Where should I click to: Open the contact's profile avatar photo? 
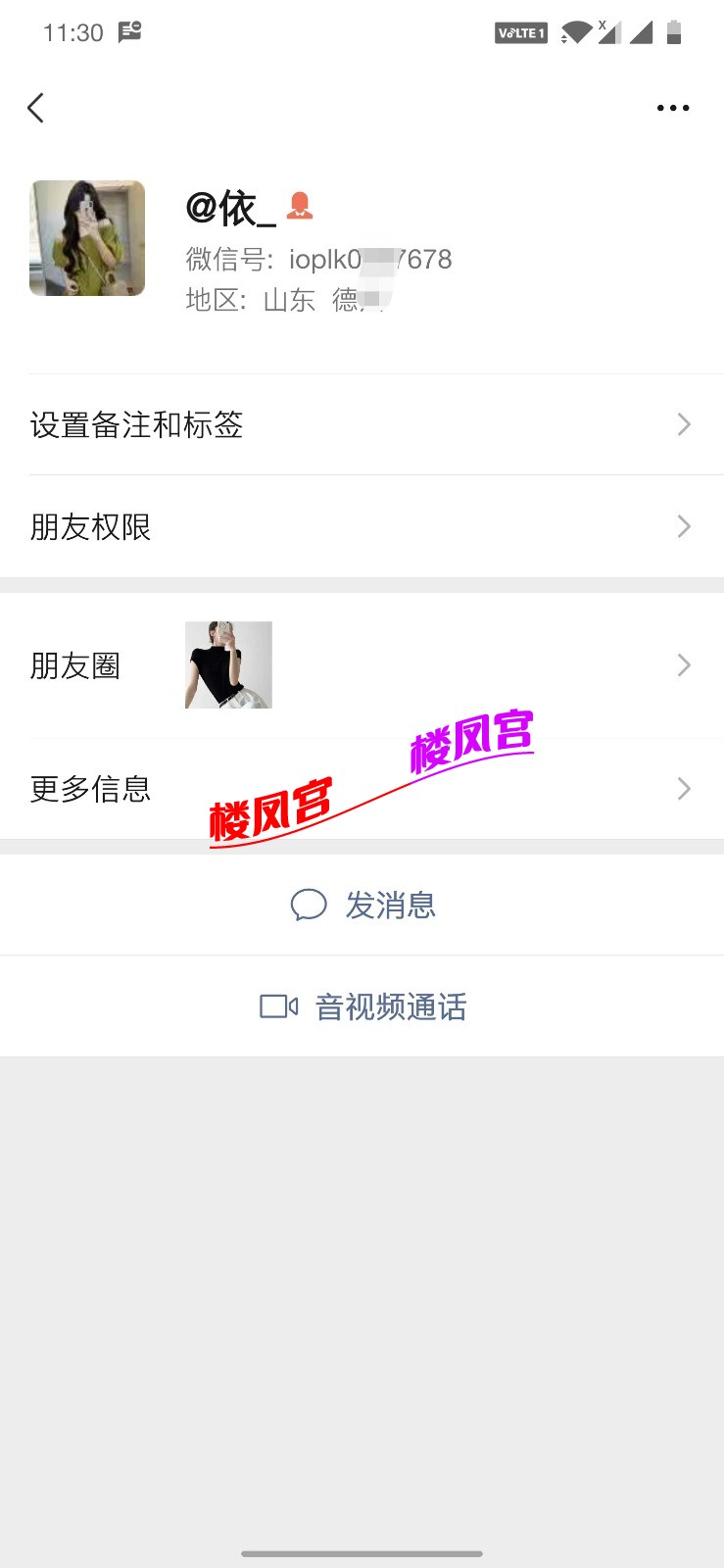tap(86, 238)
